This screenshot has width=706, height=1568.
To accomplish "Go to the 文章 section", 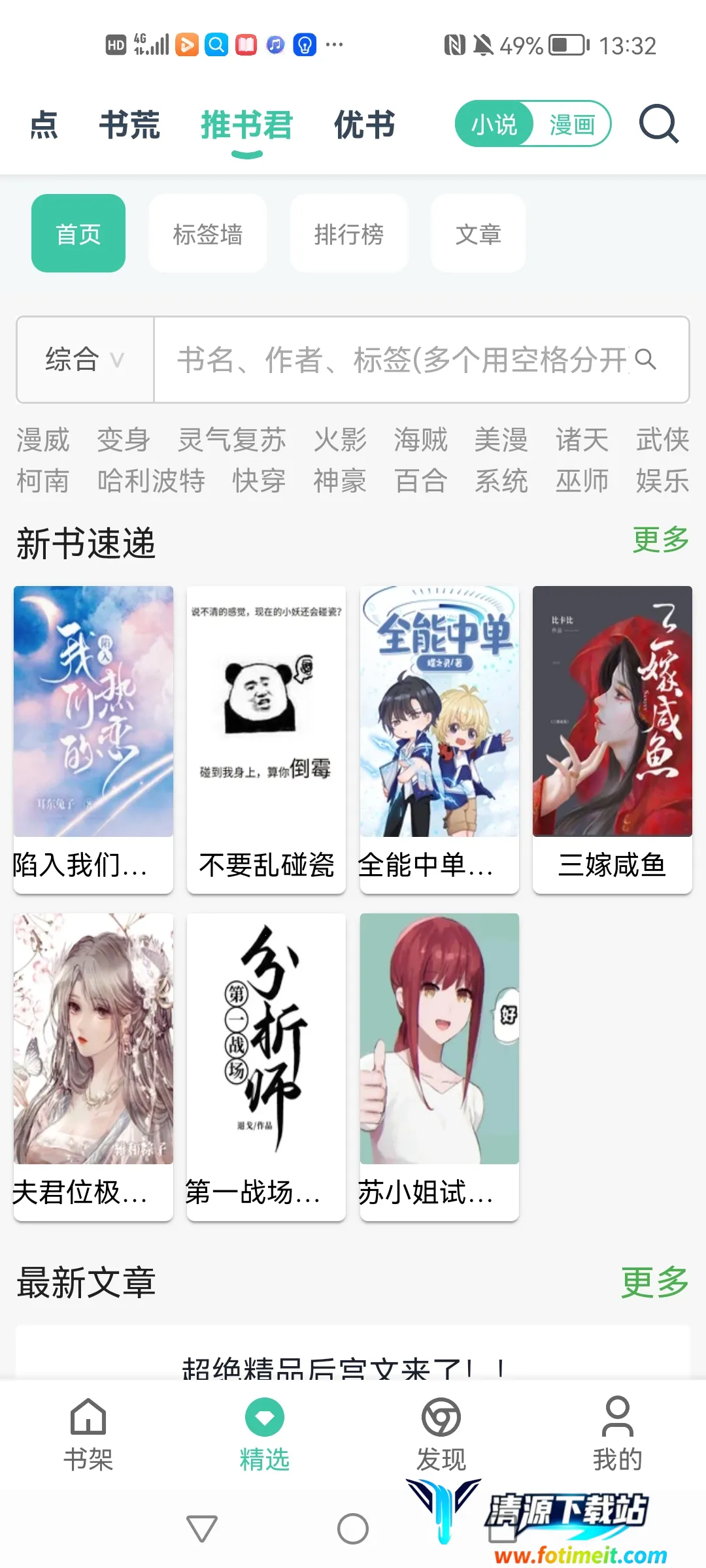I will click(479, 233).
